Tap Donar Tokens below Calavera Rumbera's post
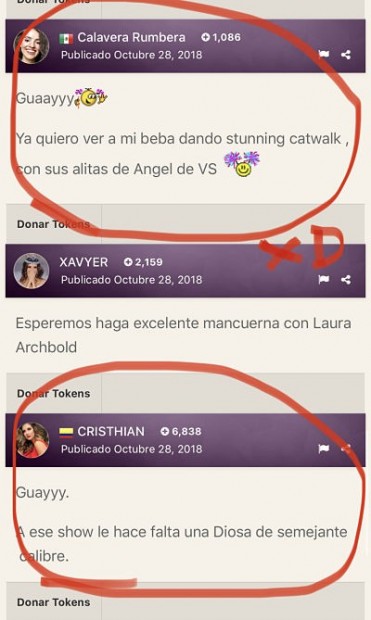This screenshot has width=371, height=620. click(53, 224)
